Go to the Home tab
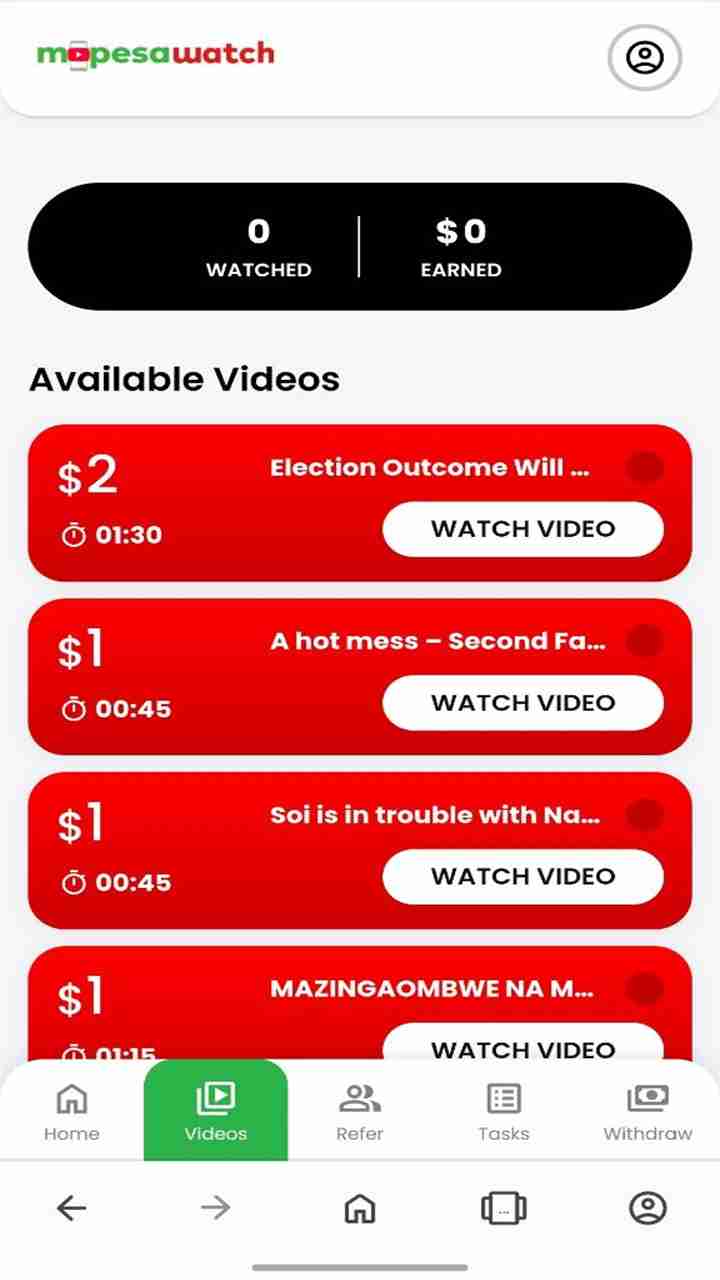The height and width of the screenshot is (1280, 720). (x=72, y=1112)
